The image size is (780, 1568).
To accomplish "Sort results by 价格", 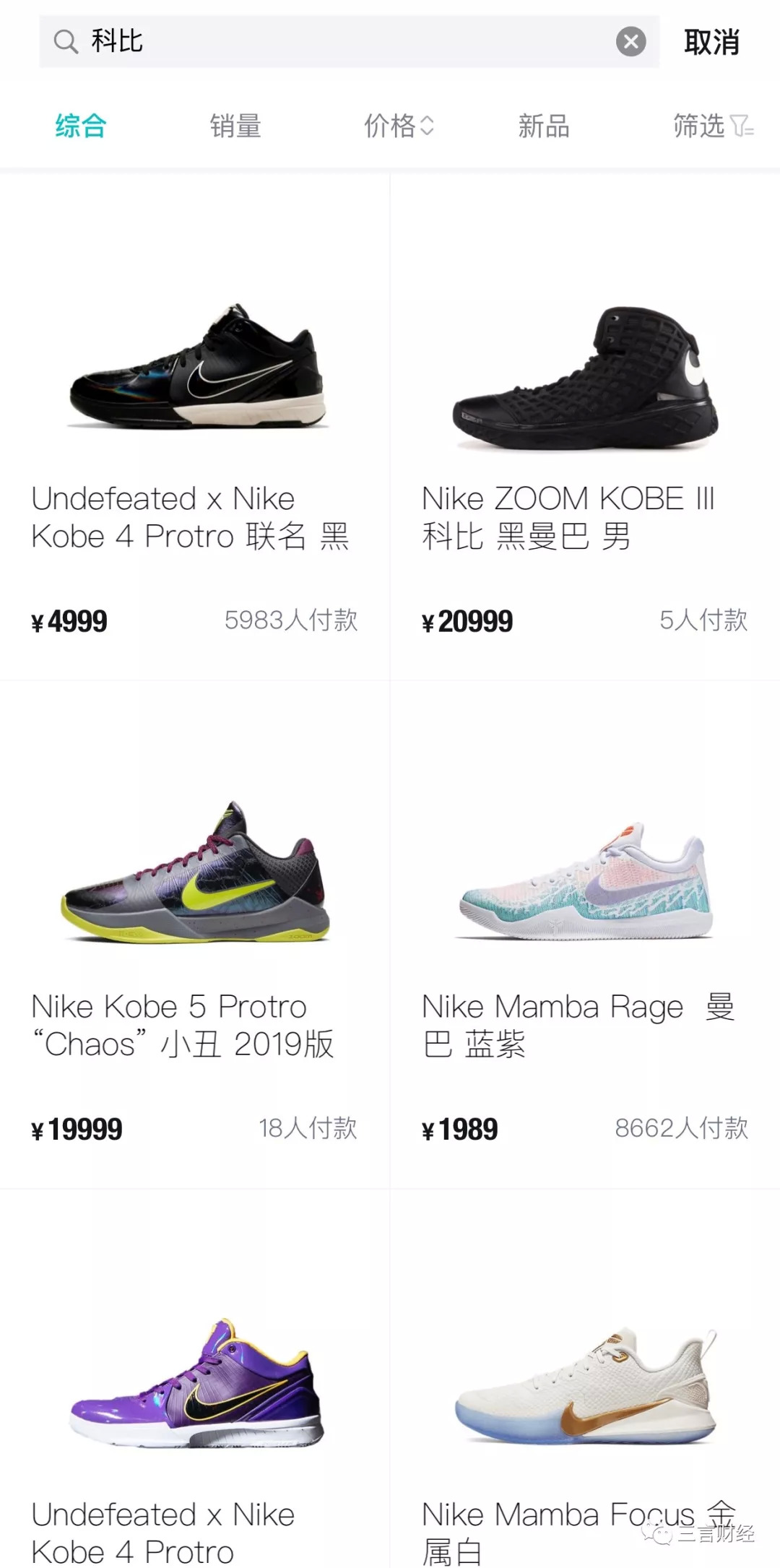I will (x=399, y=126).
